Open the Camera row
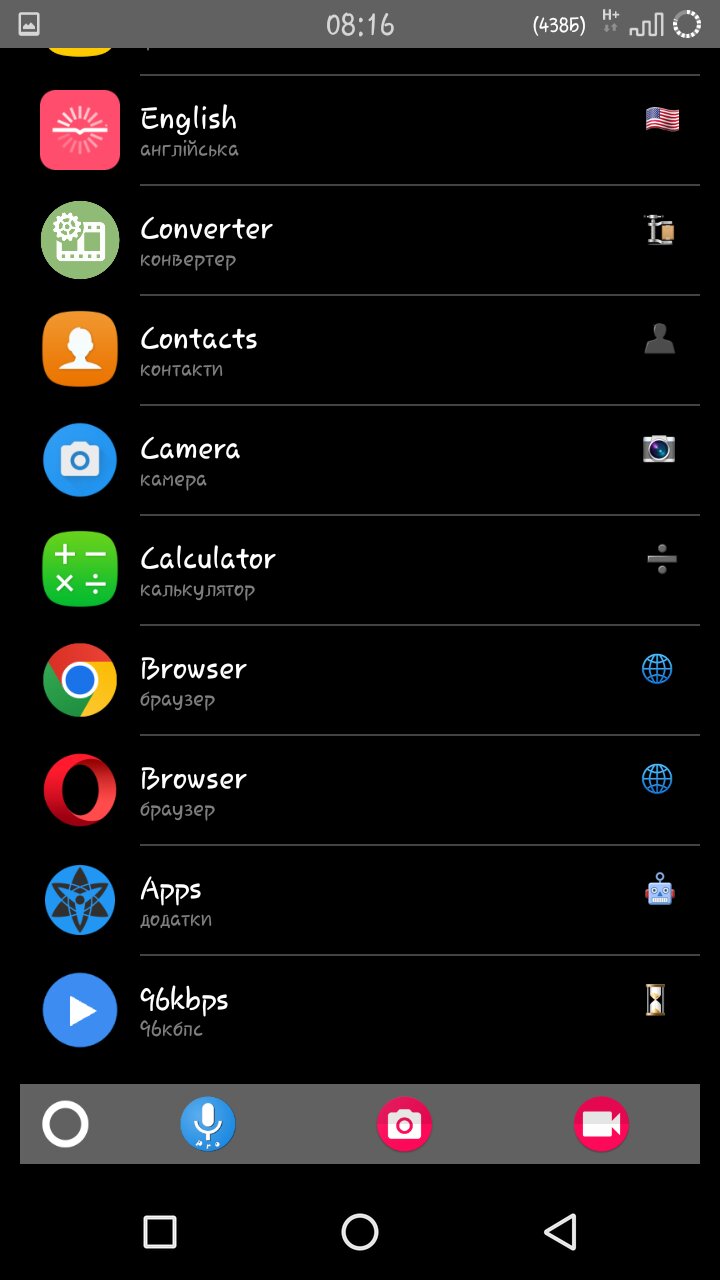Image resolution: width=720 pixels, height=1280 pixels. coord(360,460)
